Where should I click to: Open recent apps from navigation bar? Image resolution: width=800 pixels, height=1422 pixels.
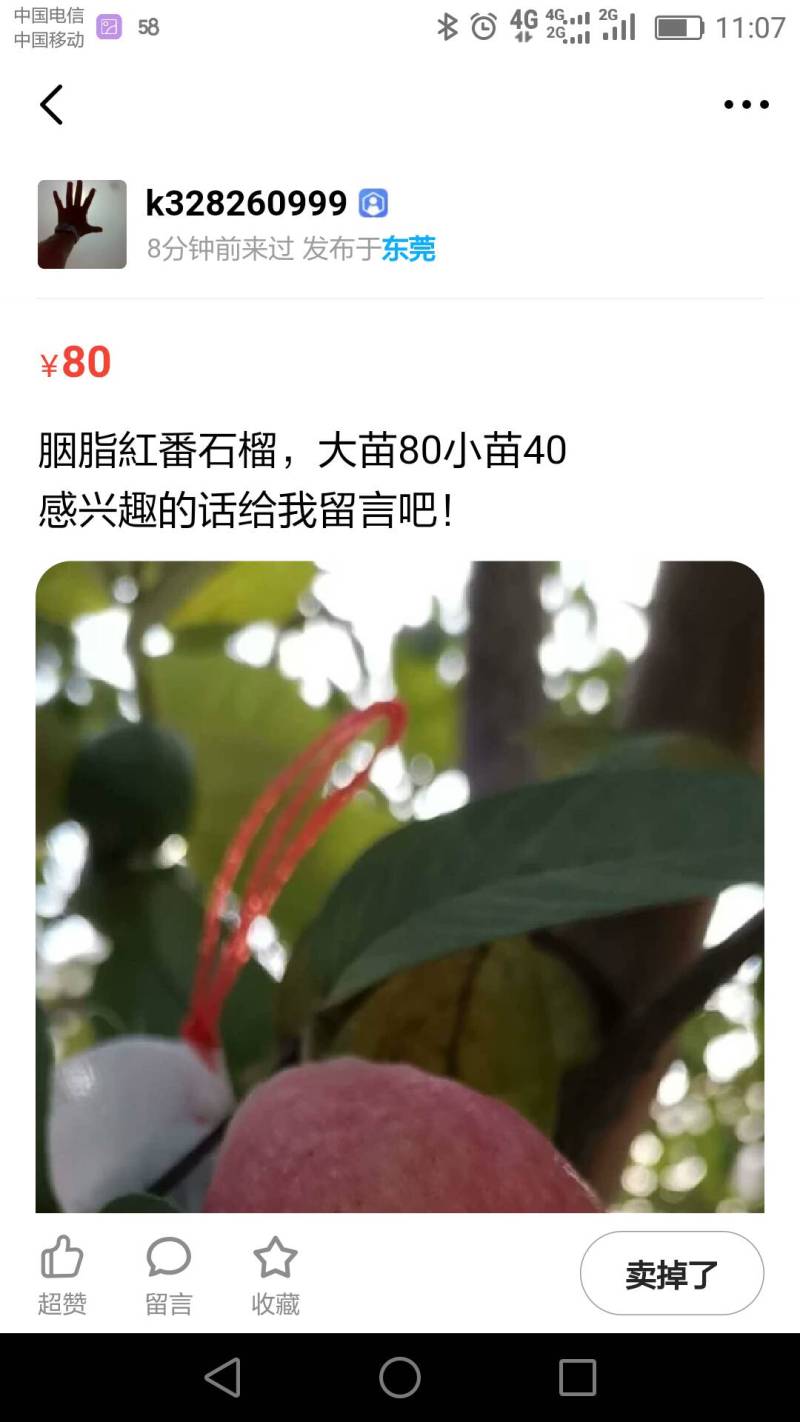point(577,1377)
